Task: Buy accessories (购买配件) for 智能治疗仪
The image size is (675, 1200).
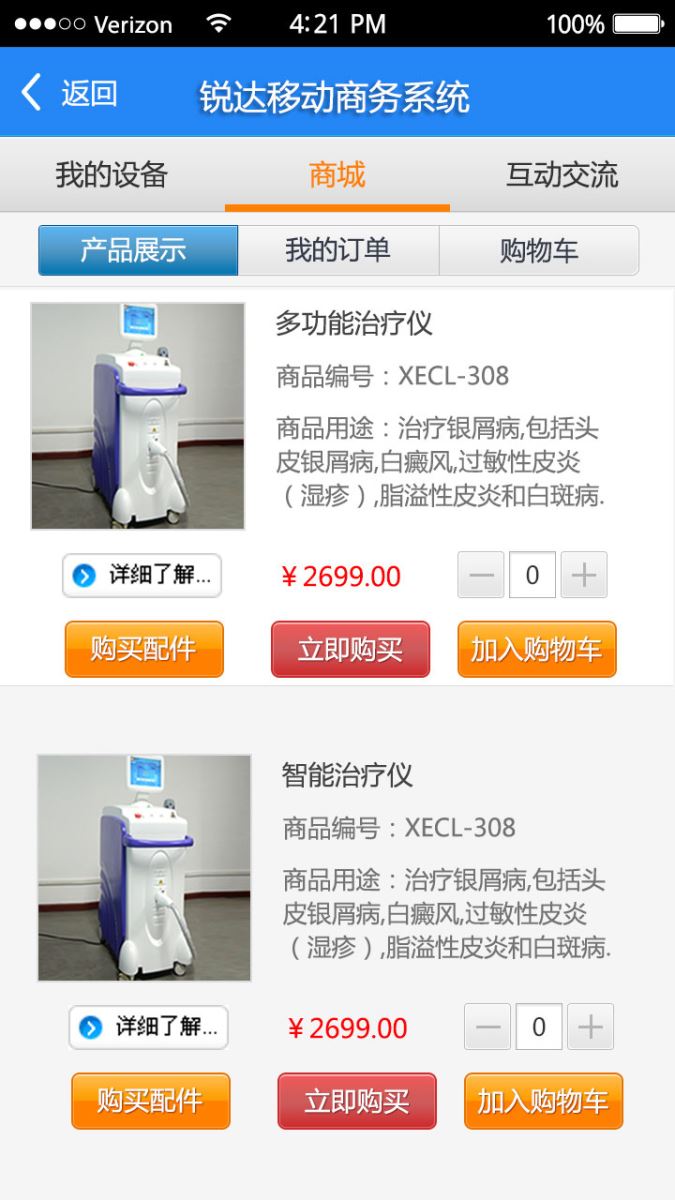Action: click(x=150, y=1101)
